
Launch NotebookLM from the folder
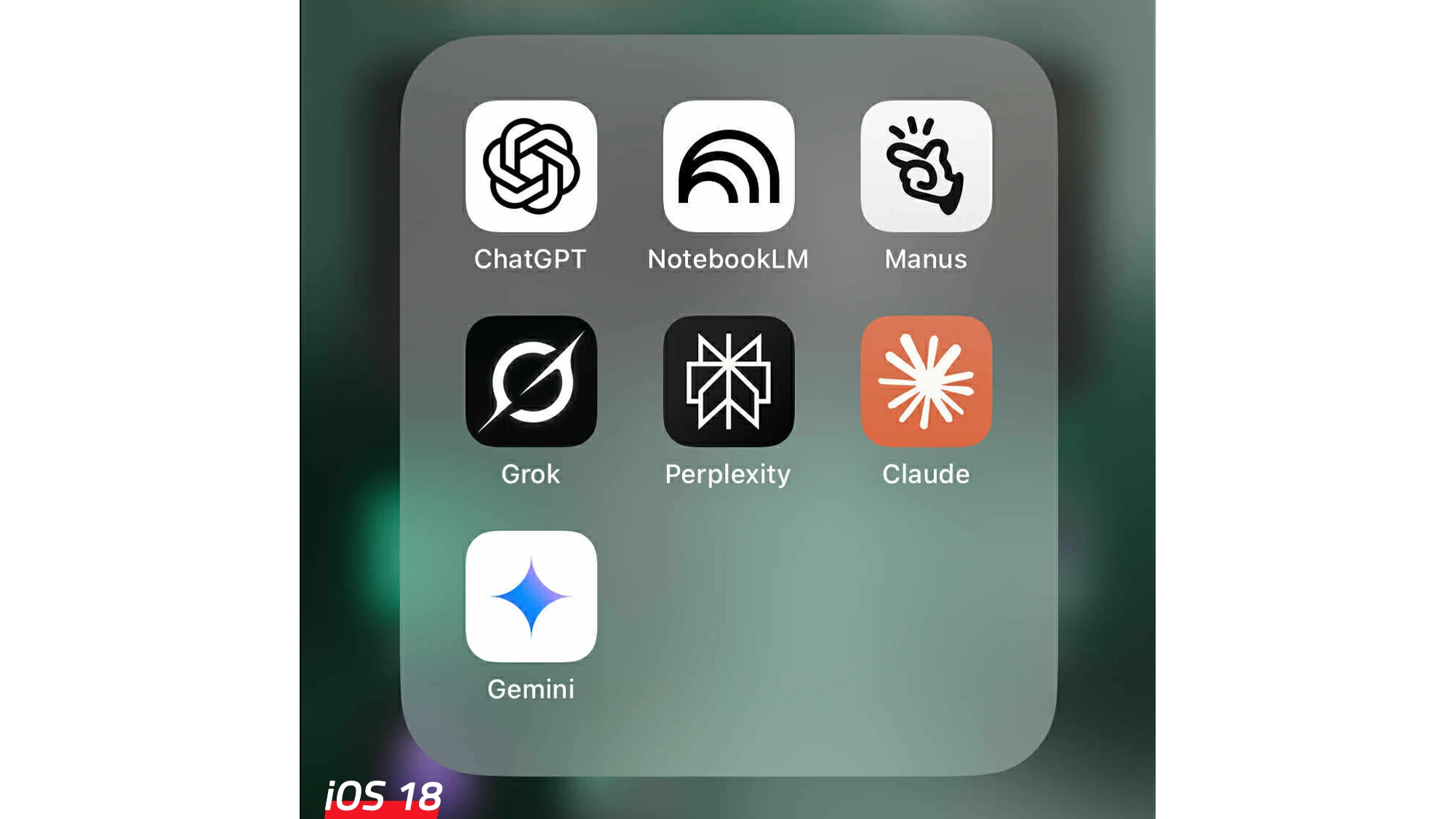(x=729, y=167)
